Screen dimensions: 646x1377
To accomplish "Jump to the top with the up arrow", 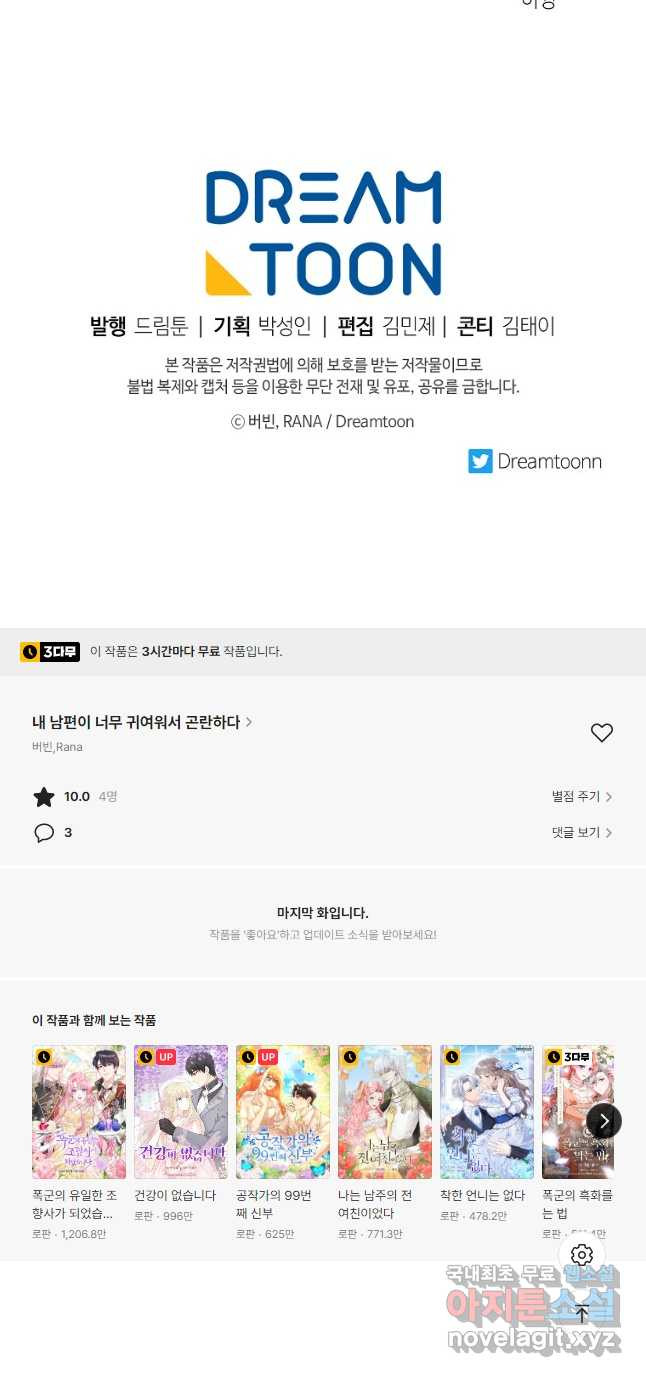I will tap(582, 1313).
